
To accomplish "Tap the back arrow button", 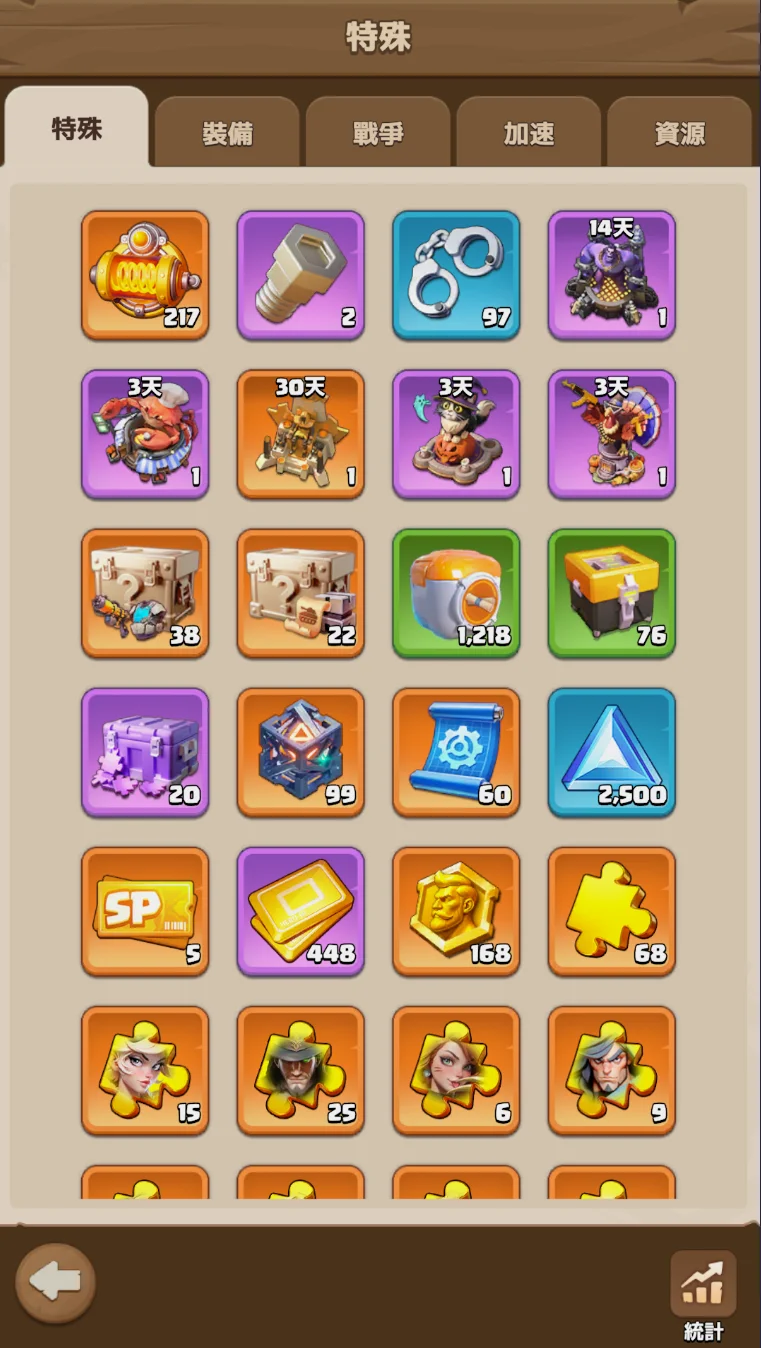I will [x=56, y=1283].
